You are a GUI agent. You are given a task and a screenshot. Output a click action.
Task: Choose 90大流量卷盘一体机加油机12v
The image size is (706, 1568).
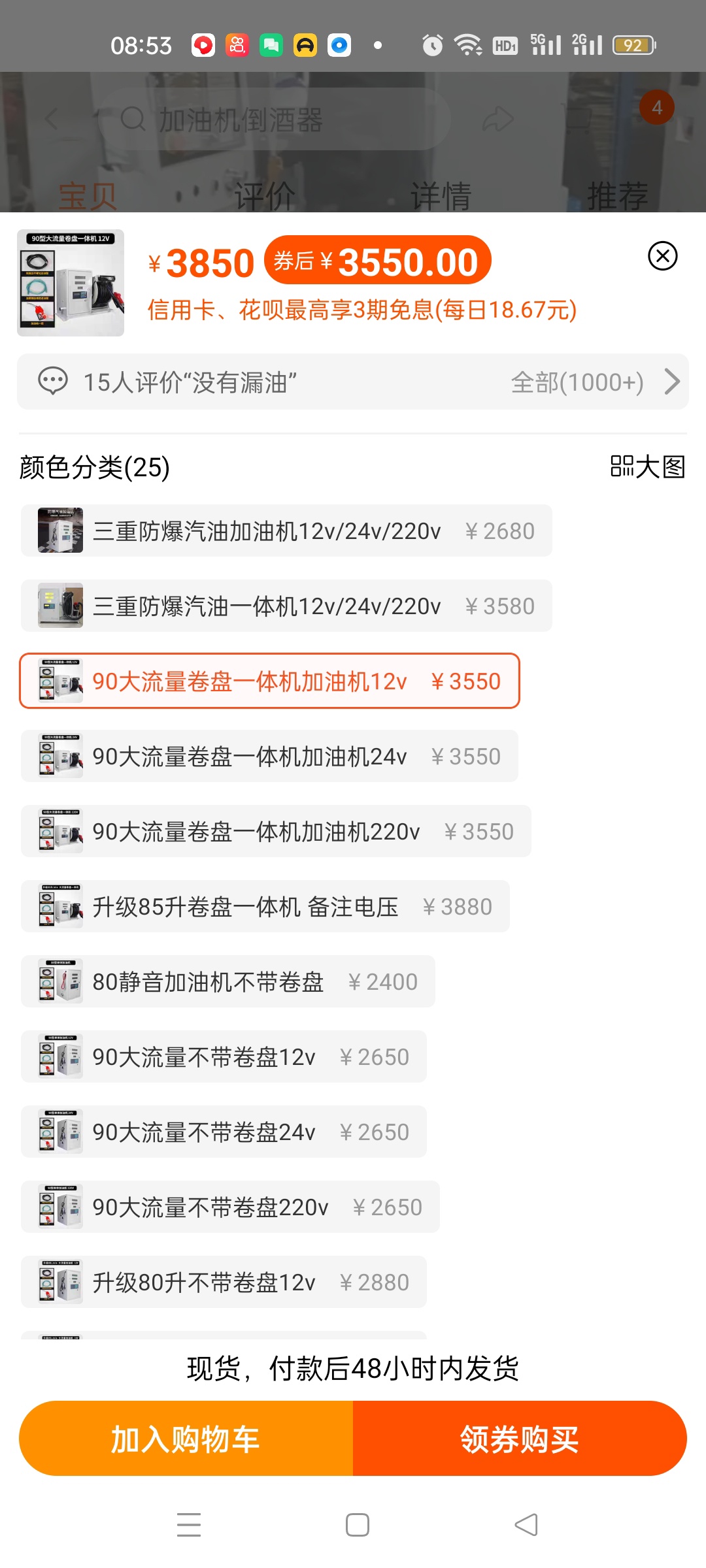(x=269, y=681)
